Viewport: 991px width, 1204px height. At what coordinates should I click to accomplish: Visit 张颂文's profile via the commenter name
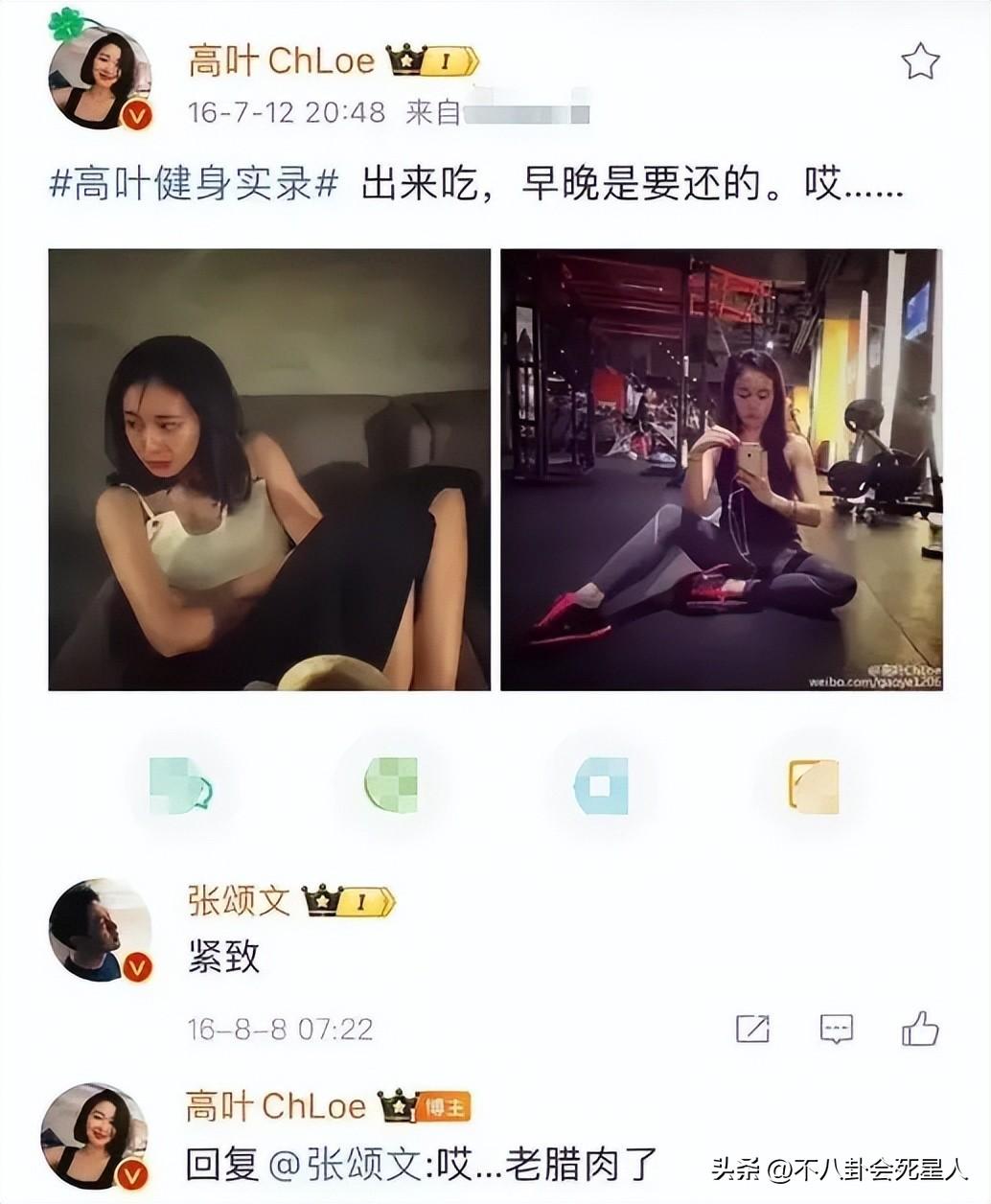tap(239, 901)
